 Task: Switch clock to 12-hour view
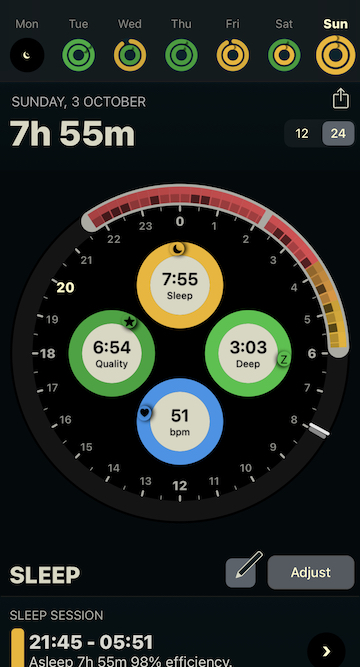pos(302,134)
